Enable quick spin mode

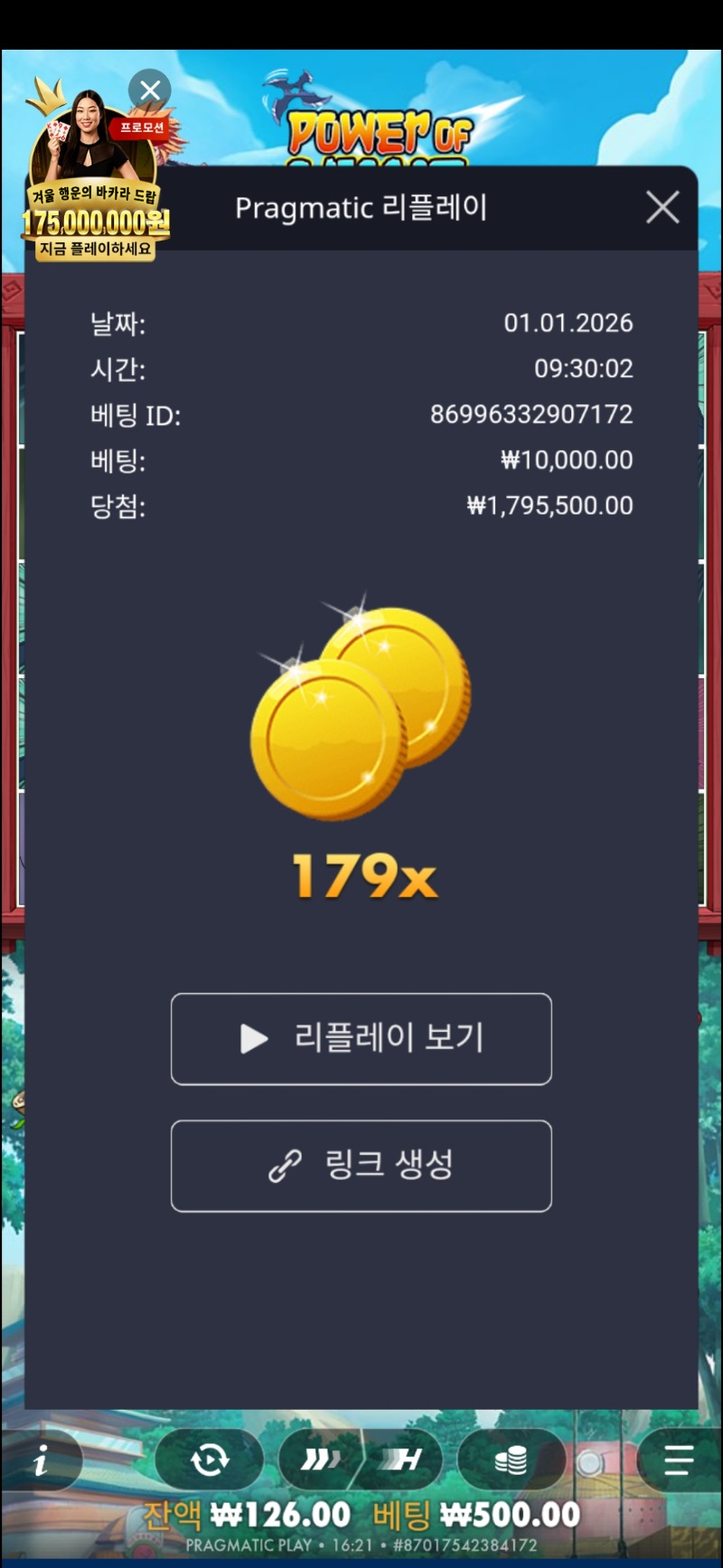pos(320,1459)
